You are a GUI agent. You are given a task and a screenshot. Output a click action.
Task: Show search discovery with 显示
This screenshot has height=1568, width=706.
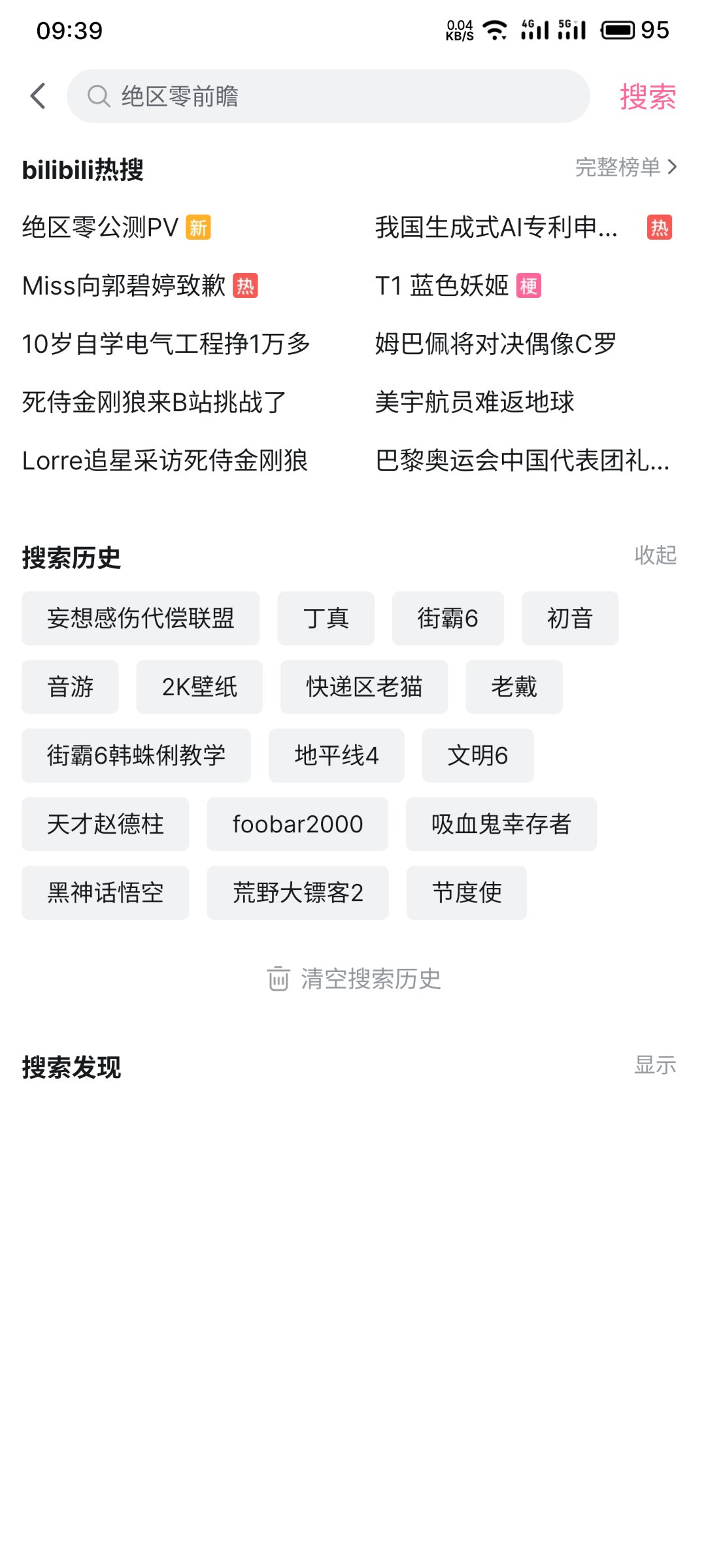tap(655, 1065)
